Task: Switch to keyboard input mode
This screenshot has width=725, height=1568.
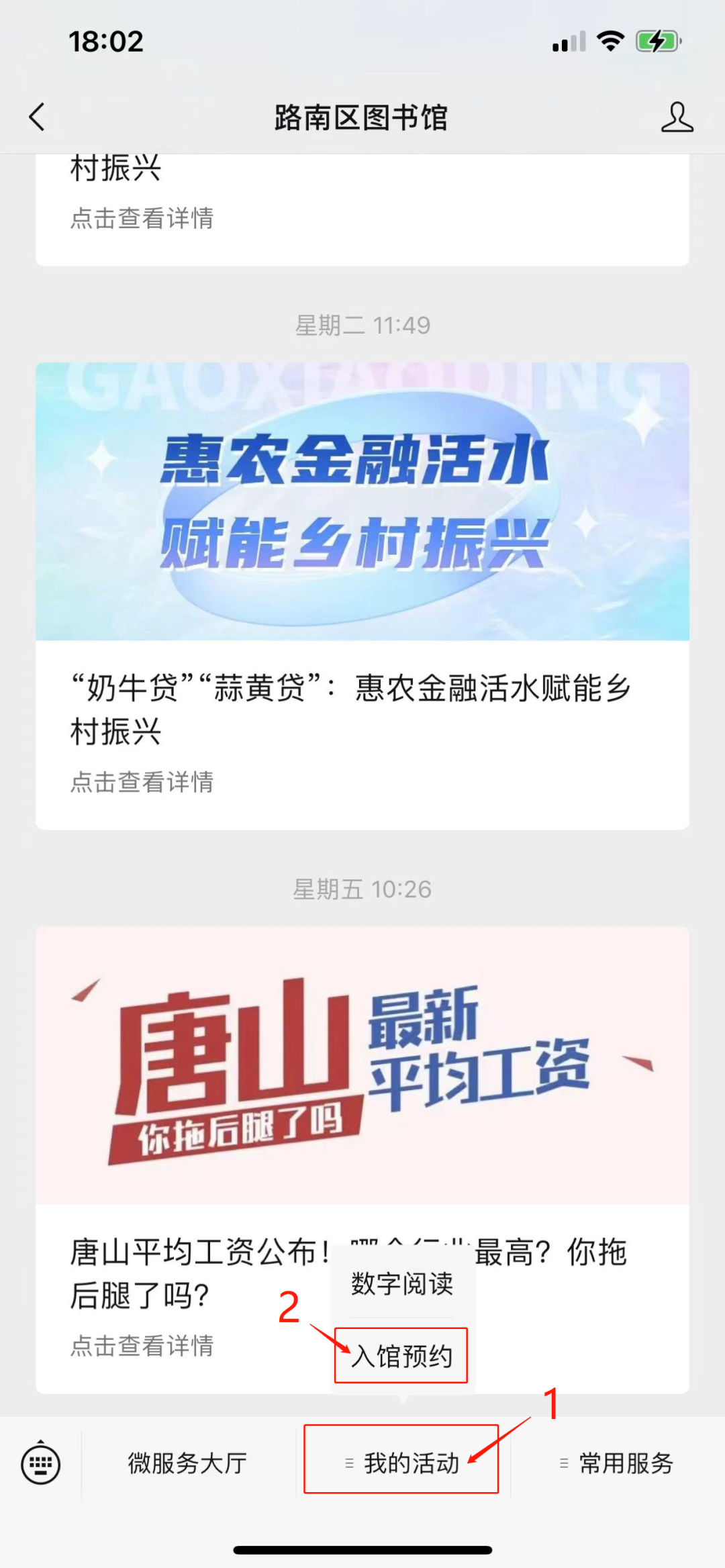Action: pyautogui.click(x=41, y=1463)
